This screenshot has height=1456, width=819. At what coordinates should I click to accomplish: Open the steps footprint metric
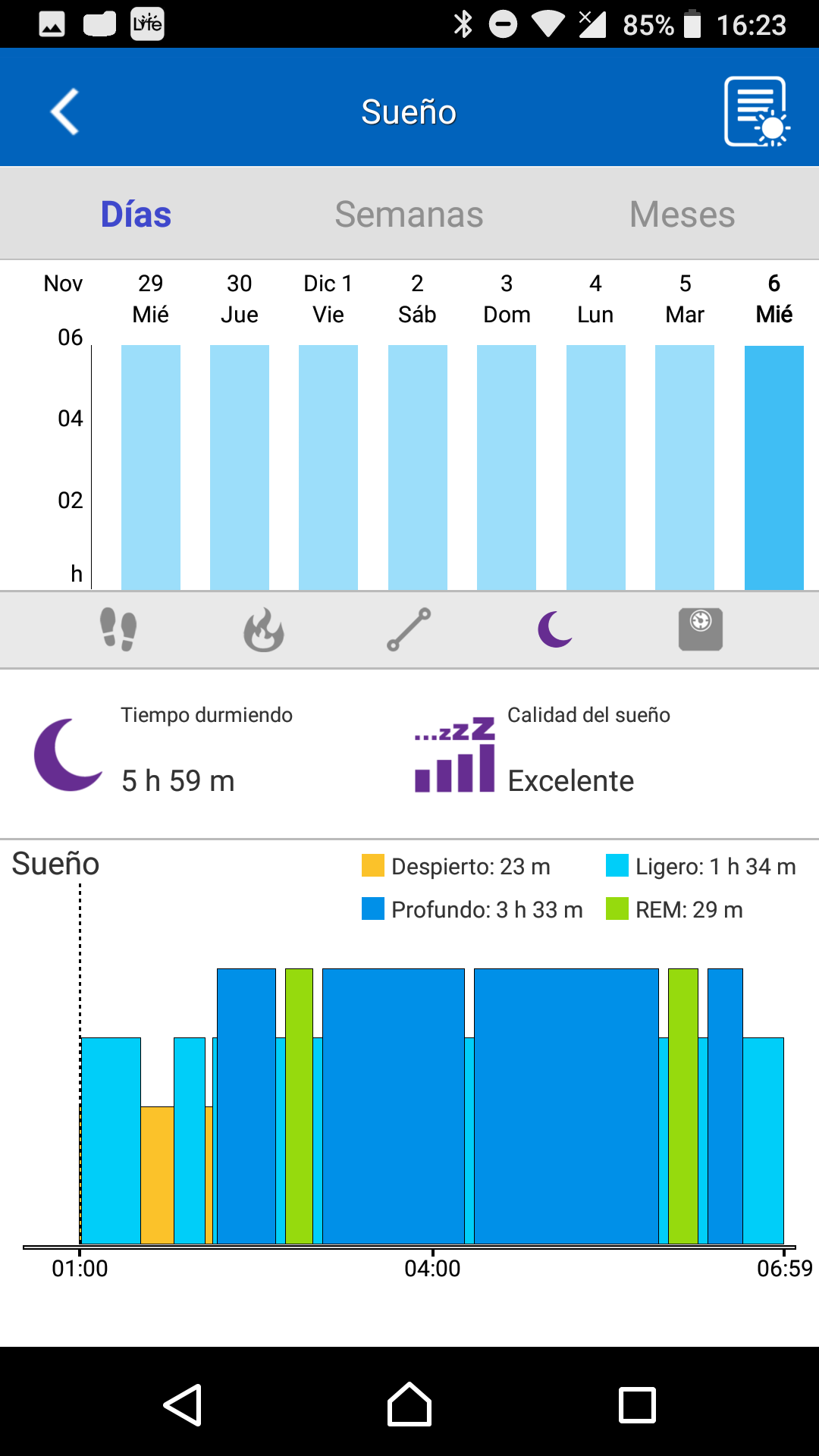[118, 629]
